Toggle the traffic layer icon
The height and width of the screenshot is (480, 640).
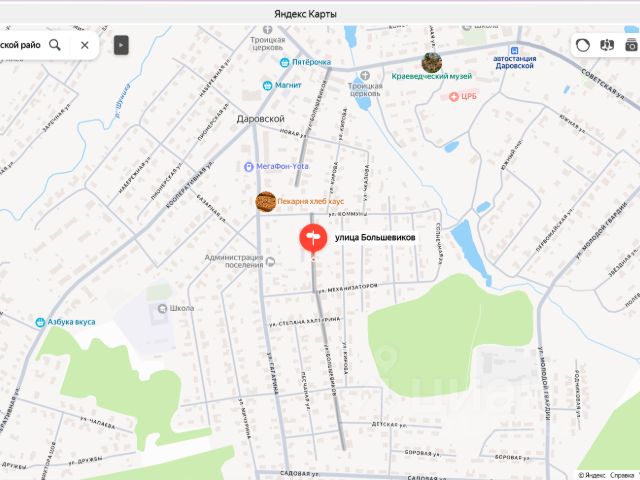pyautogui.click(x=582, y=45)
